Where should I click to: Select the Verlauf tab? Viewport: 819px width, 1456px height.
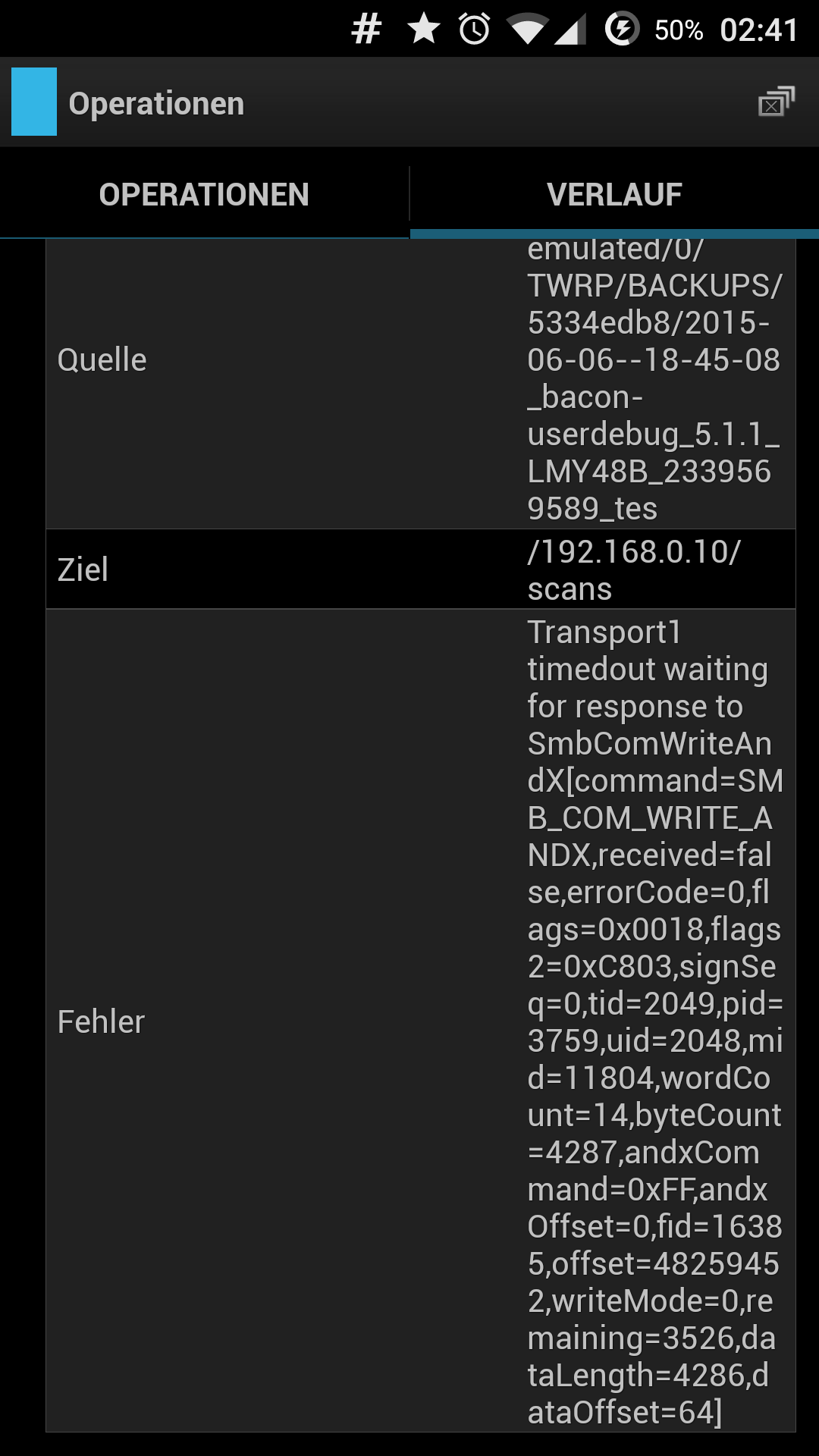pyautogui.click(x=614, y=195)
